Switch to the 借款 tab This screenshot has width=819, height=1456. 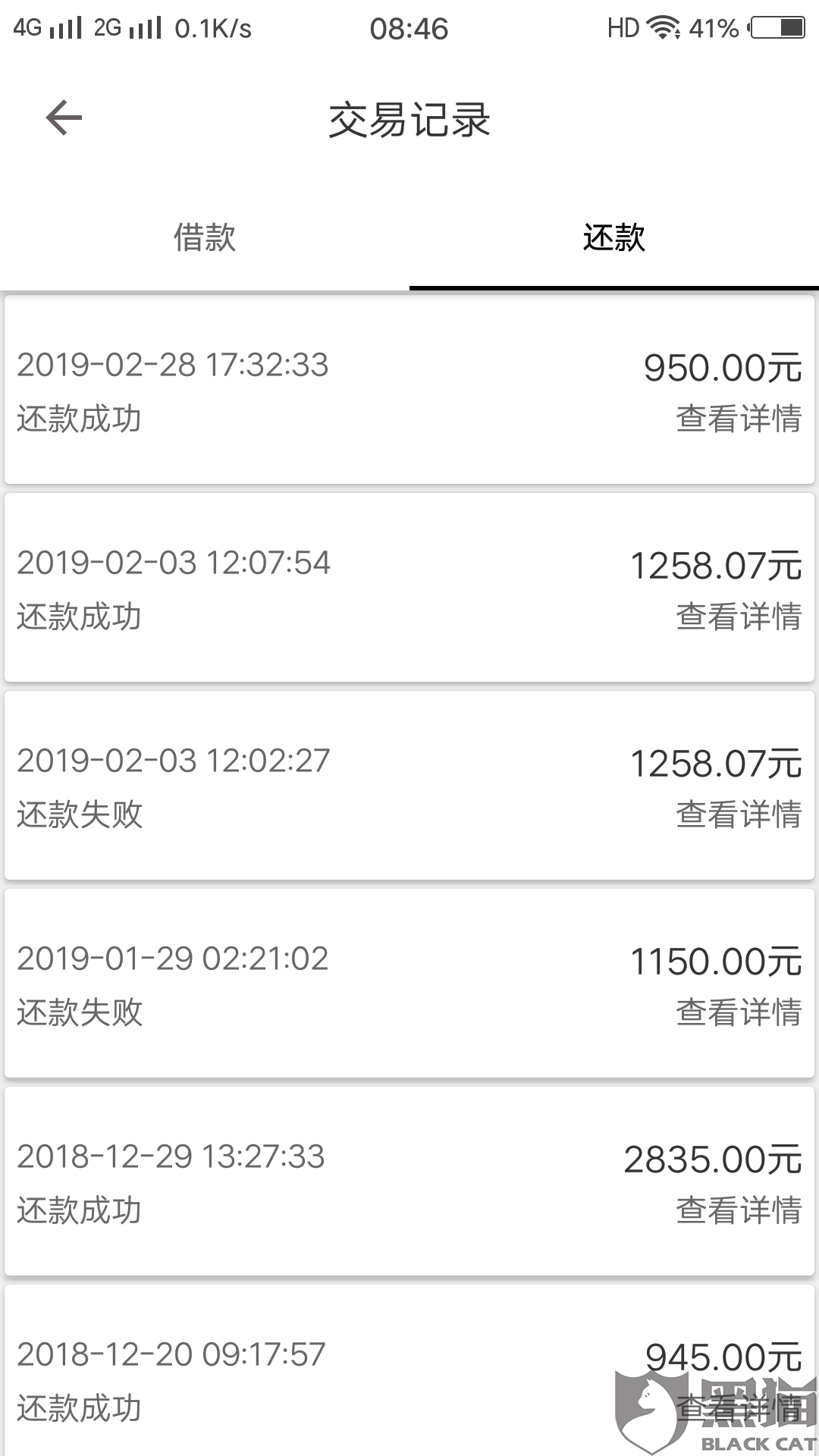[x=205, y=237]
